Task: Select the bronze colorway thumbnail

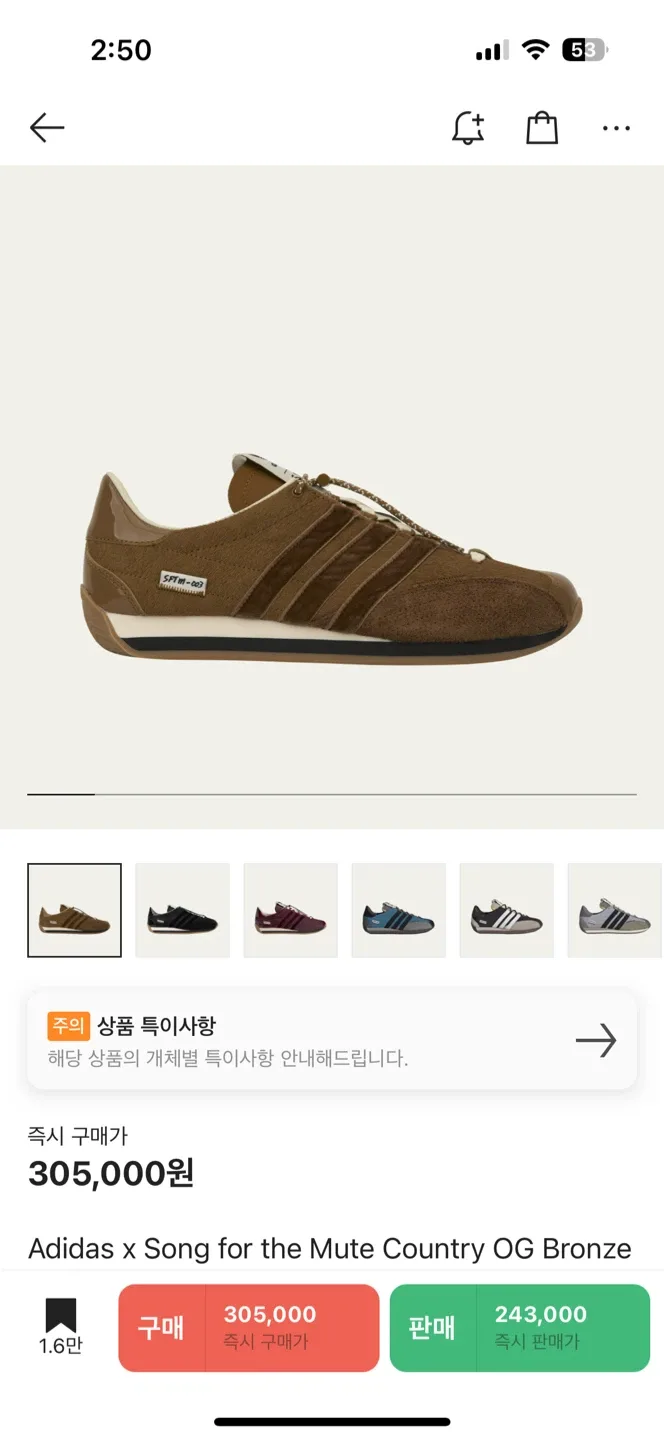Action: coord(74,910)
